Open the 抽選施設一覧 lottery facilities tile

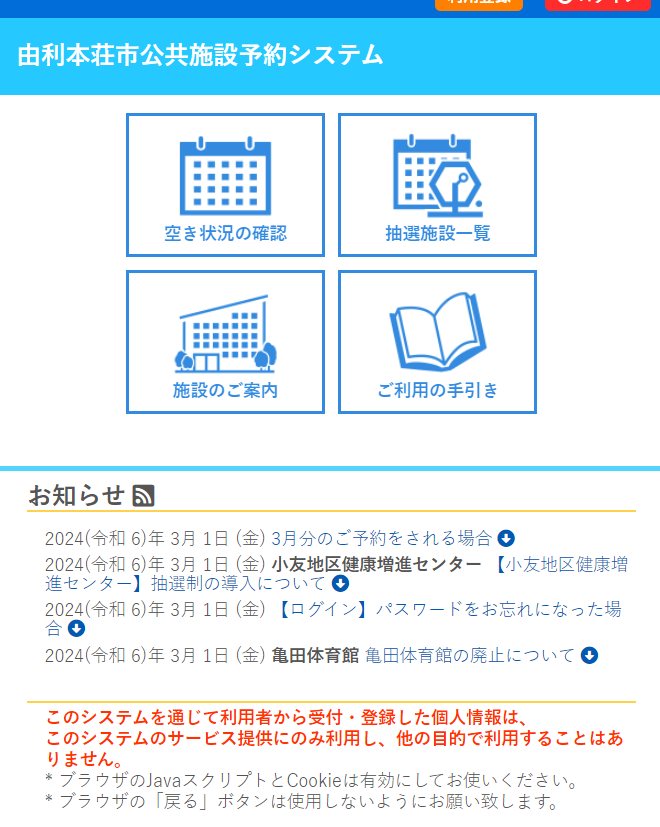tap(437, 185)
